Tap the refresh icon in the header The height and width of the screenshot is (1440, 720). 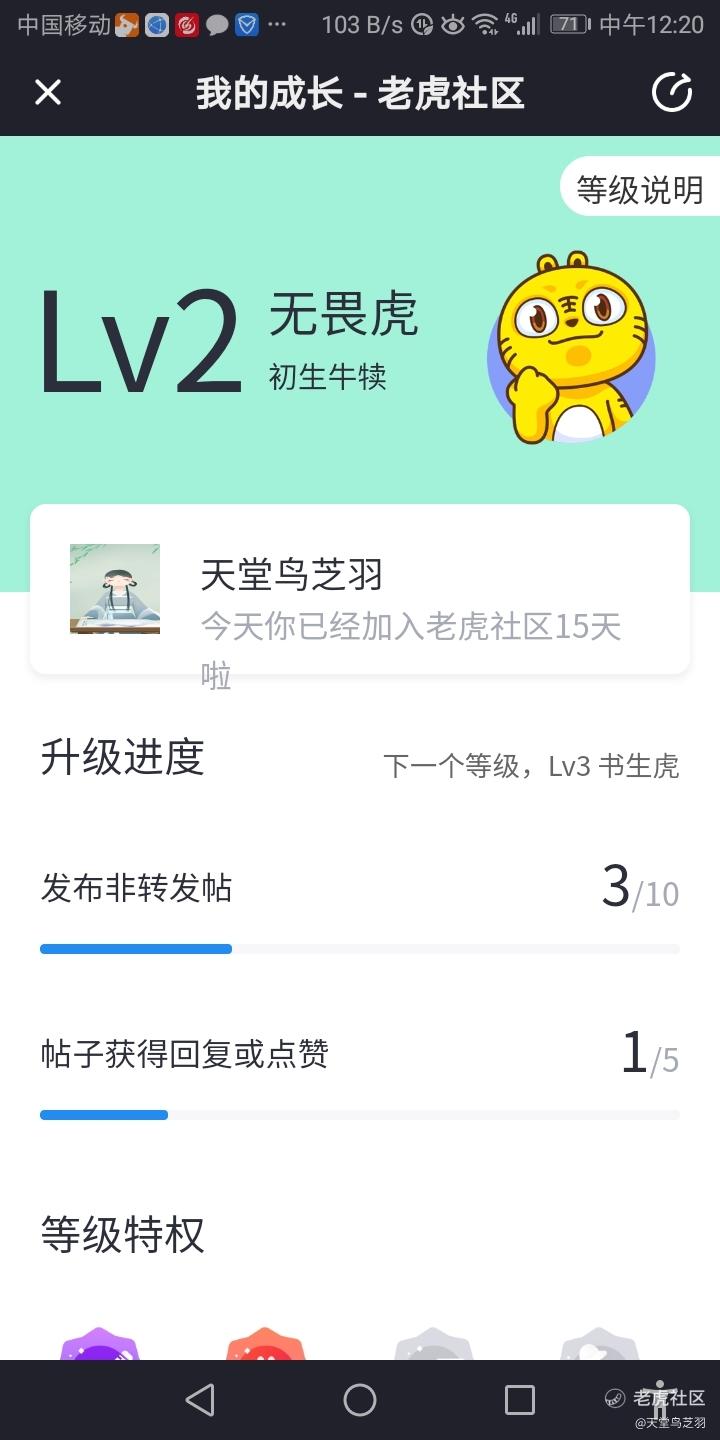[672, 93]
